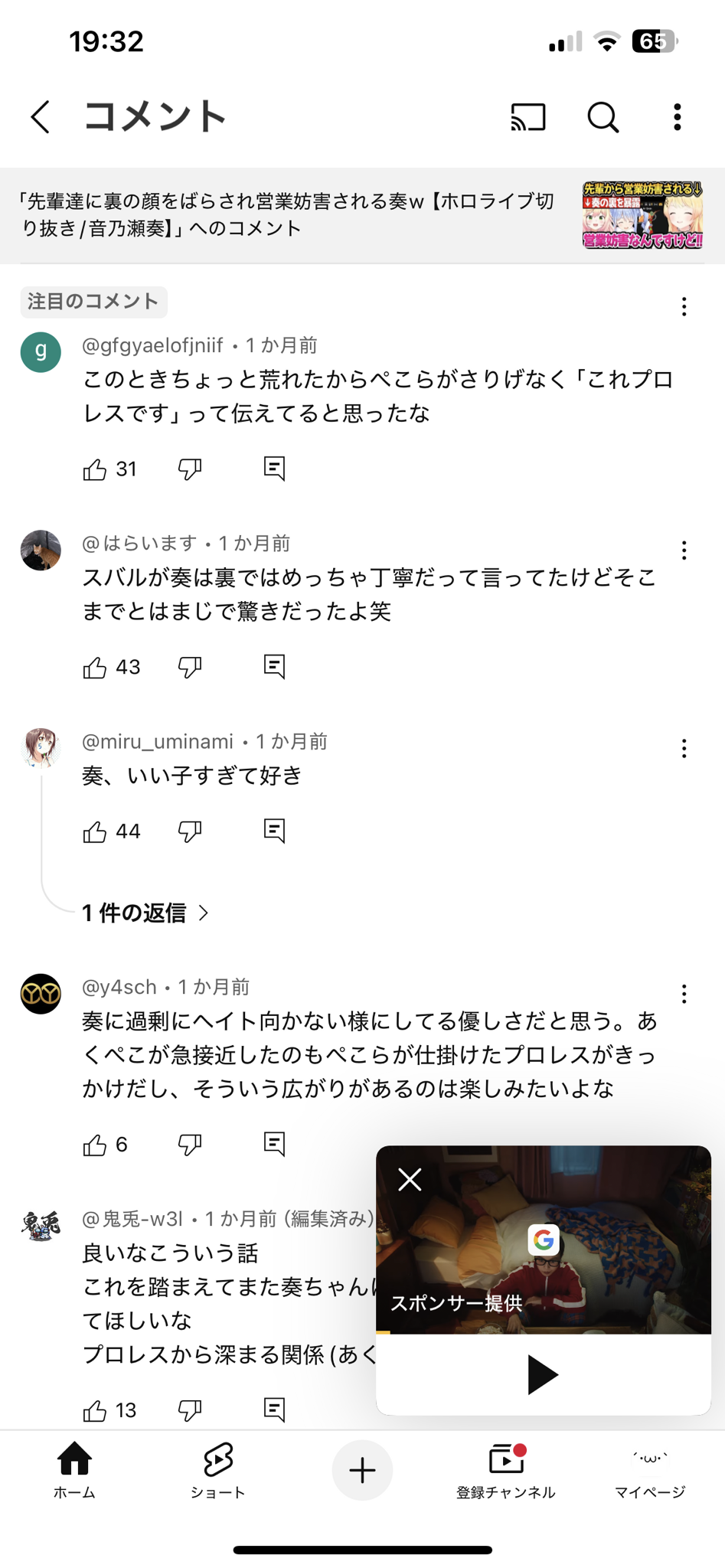Image resolution: width=725 pixels, height=1568 pixels.
Task: Dislike the comment by @y4sch
Action: click(x=190, y=1145)
